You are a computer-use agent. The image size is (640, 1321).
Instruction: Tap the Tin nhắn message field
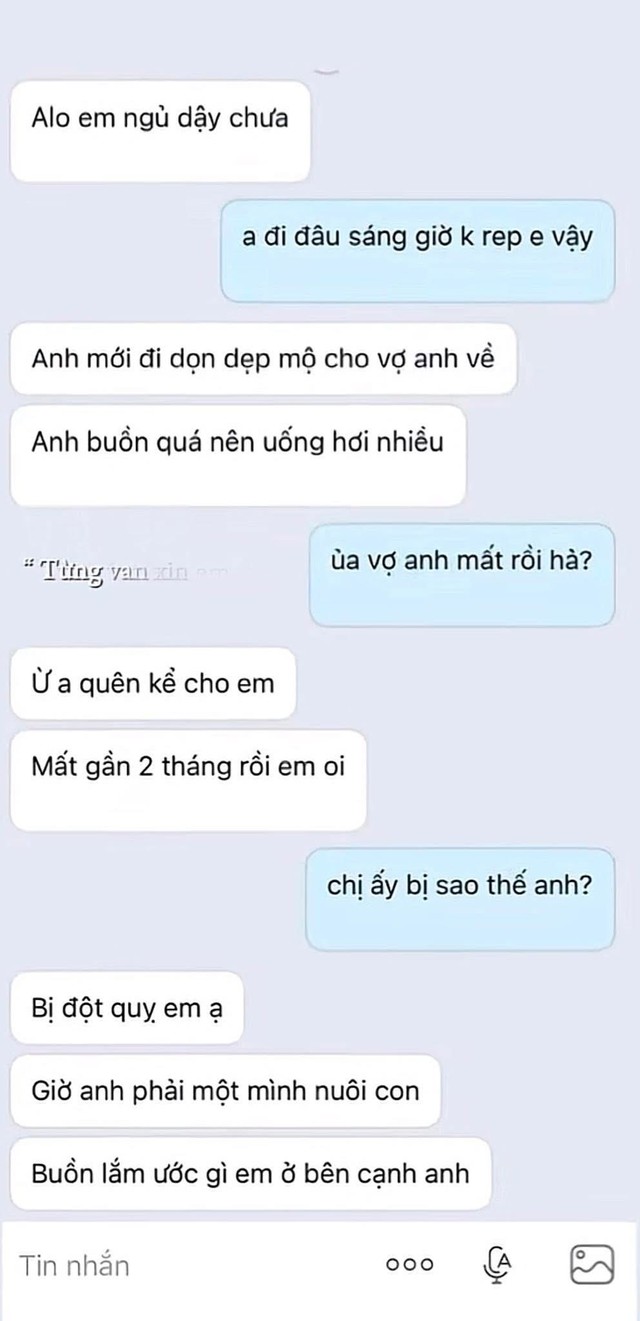[180, 1265]
